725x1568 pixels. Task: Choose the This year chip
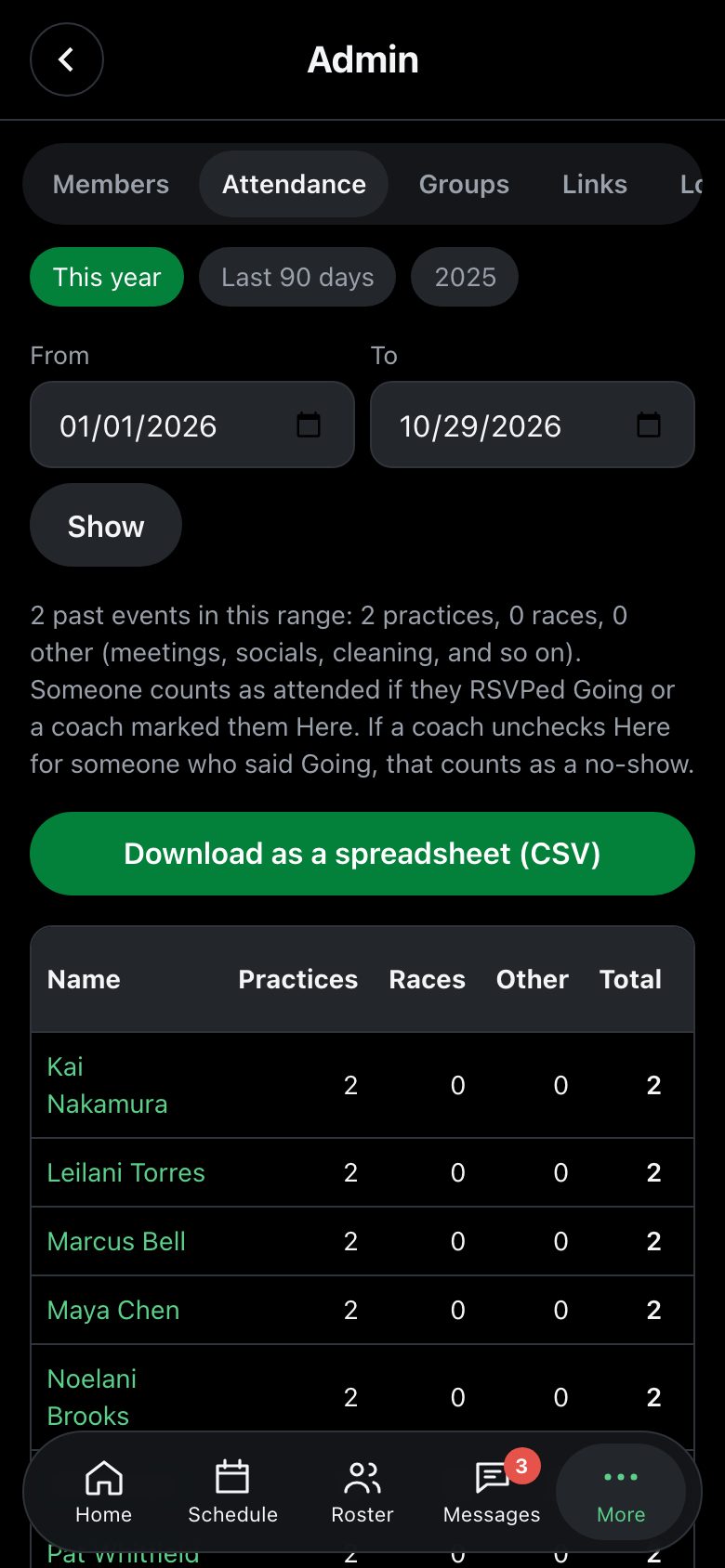click(107, 277)
